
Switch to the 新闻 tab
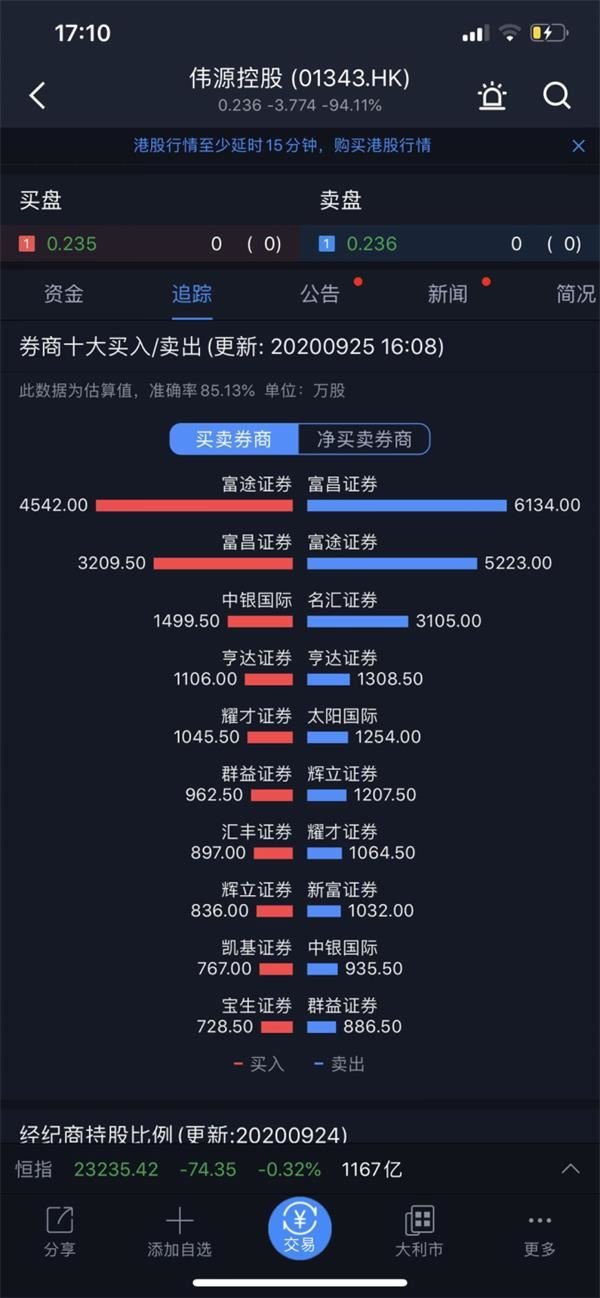pyautogui.click(x=448, y=294)
